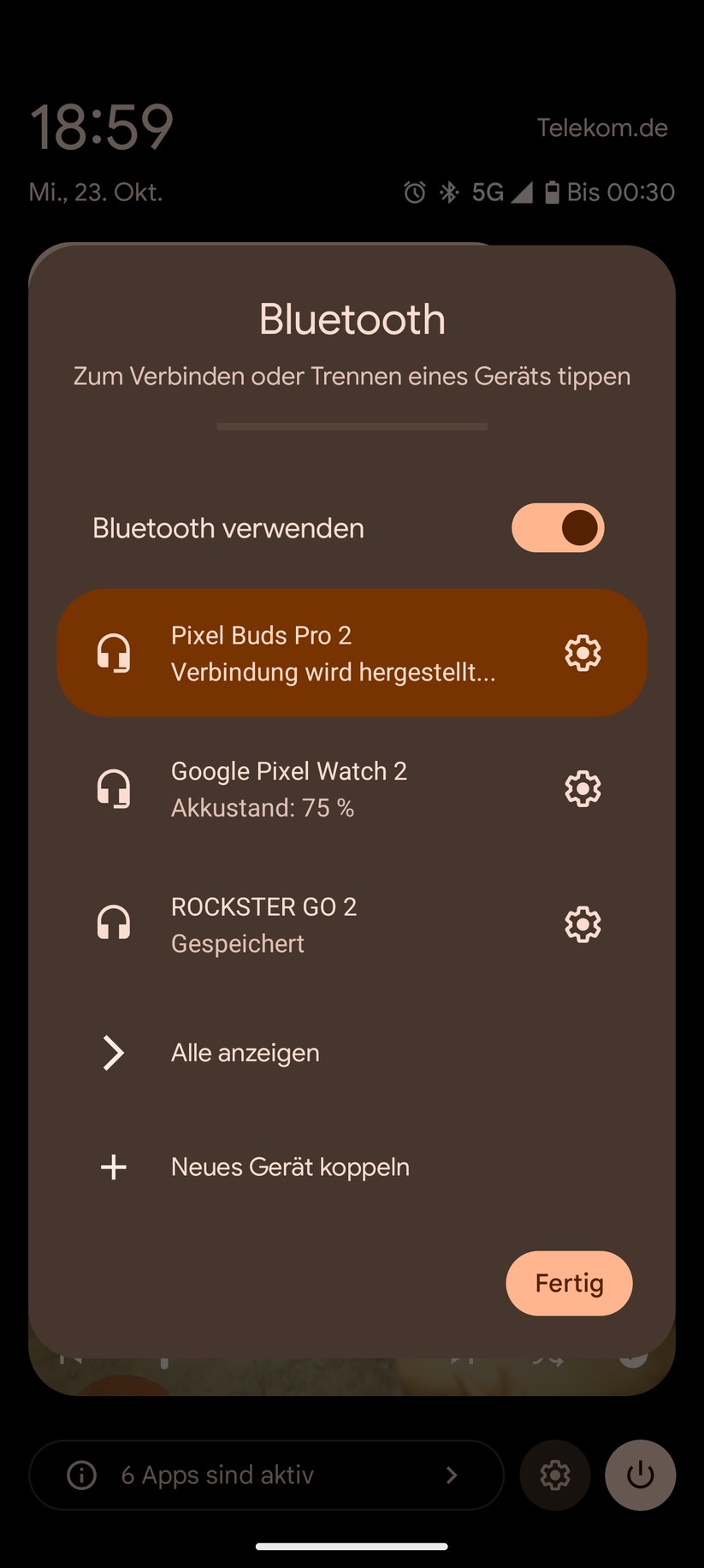Tap the plus icon to pair a new device
Viewport: 704px width, 1568px height.
[x=113, y=1167]
